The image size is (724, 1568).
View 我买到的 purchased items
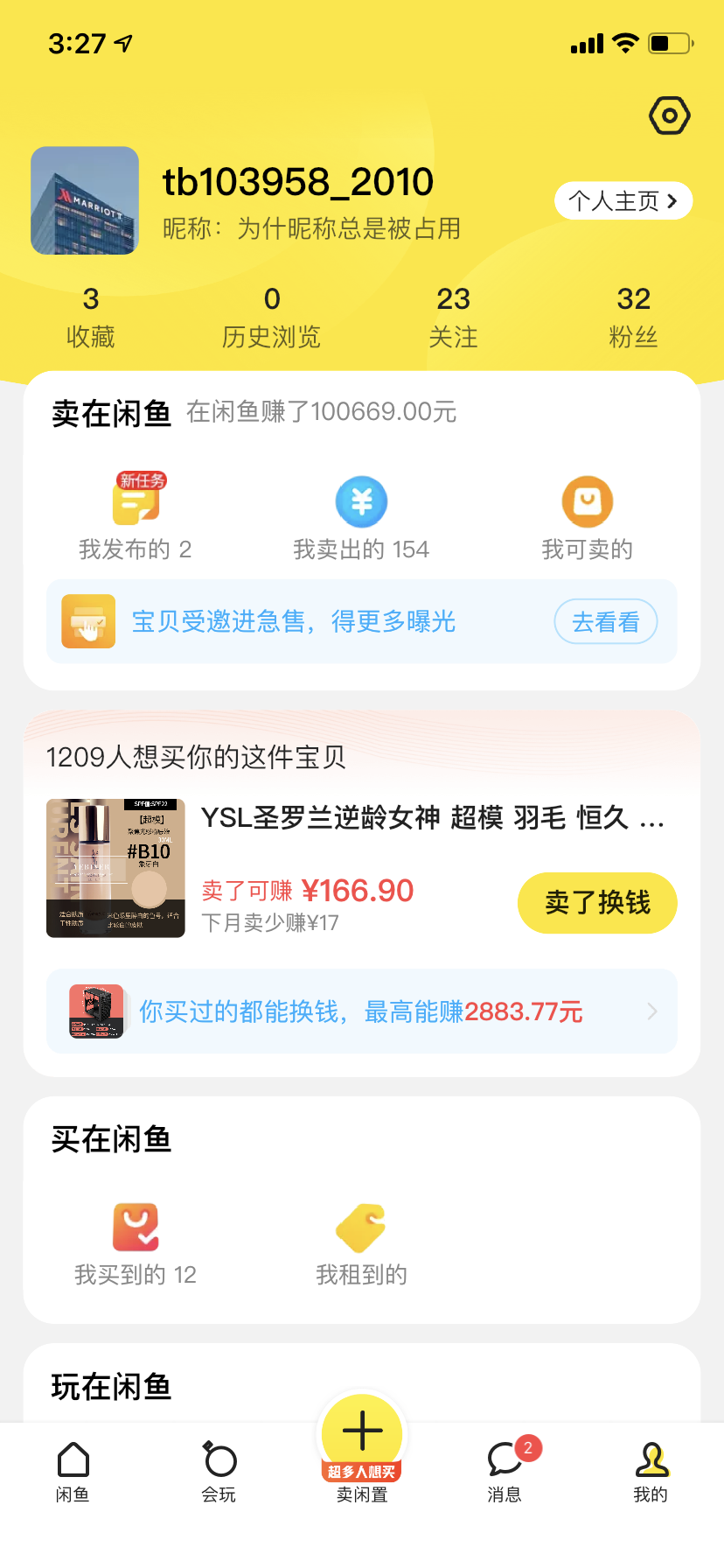pyautogui.click(x=136, y=1243)
